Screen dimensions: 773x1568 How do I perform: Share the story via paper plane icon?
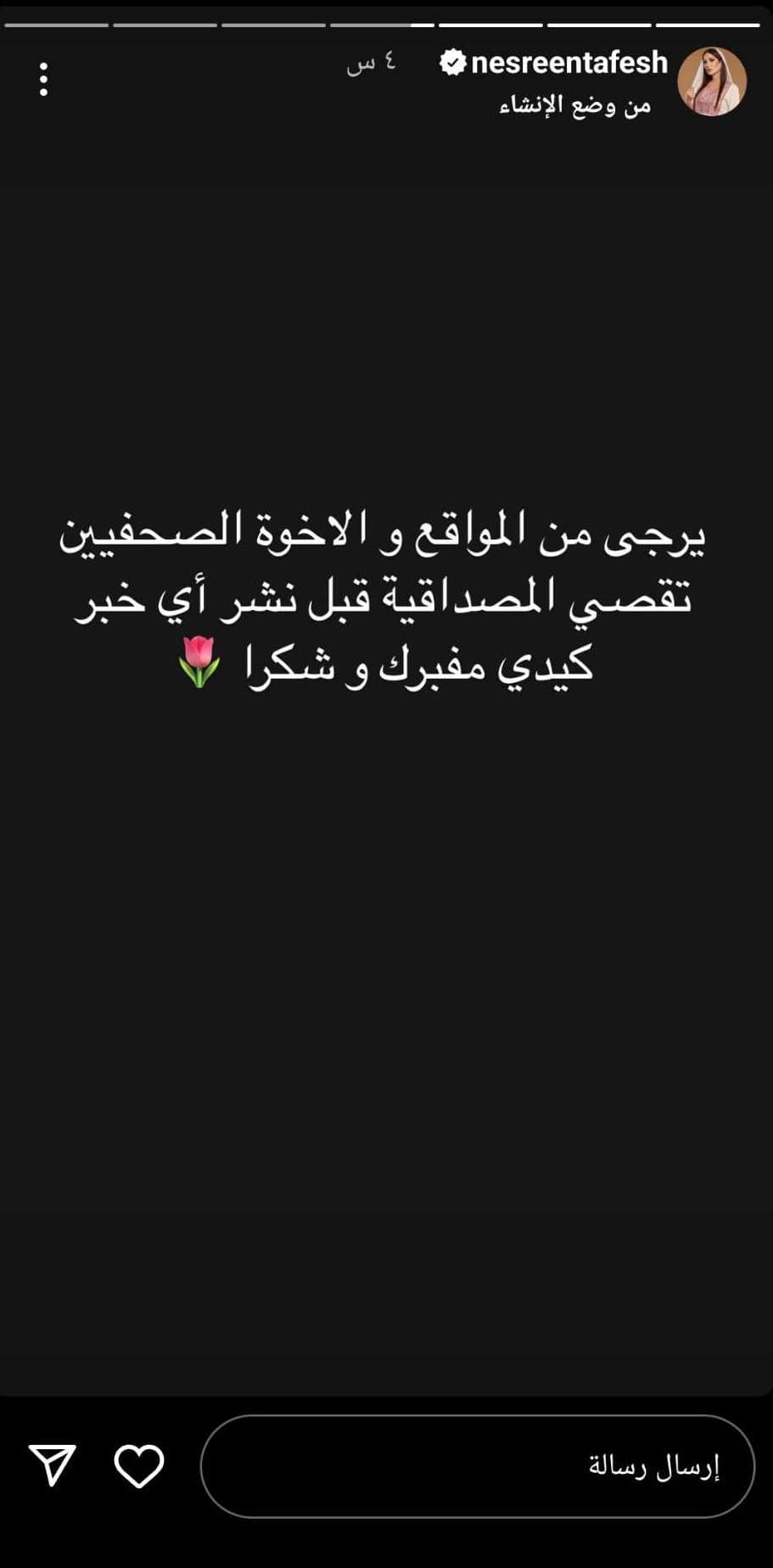[53, 1465]
